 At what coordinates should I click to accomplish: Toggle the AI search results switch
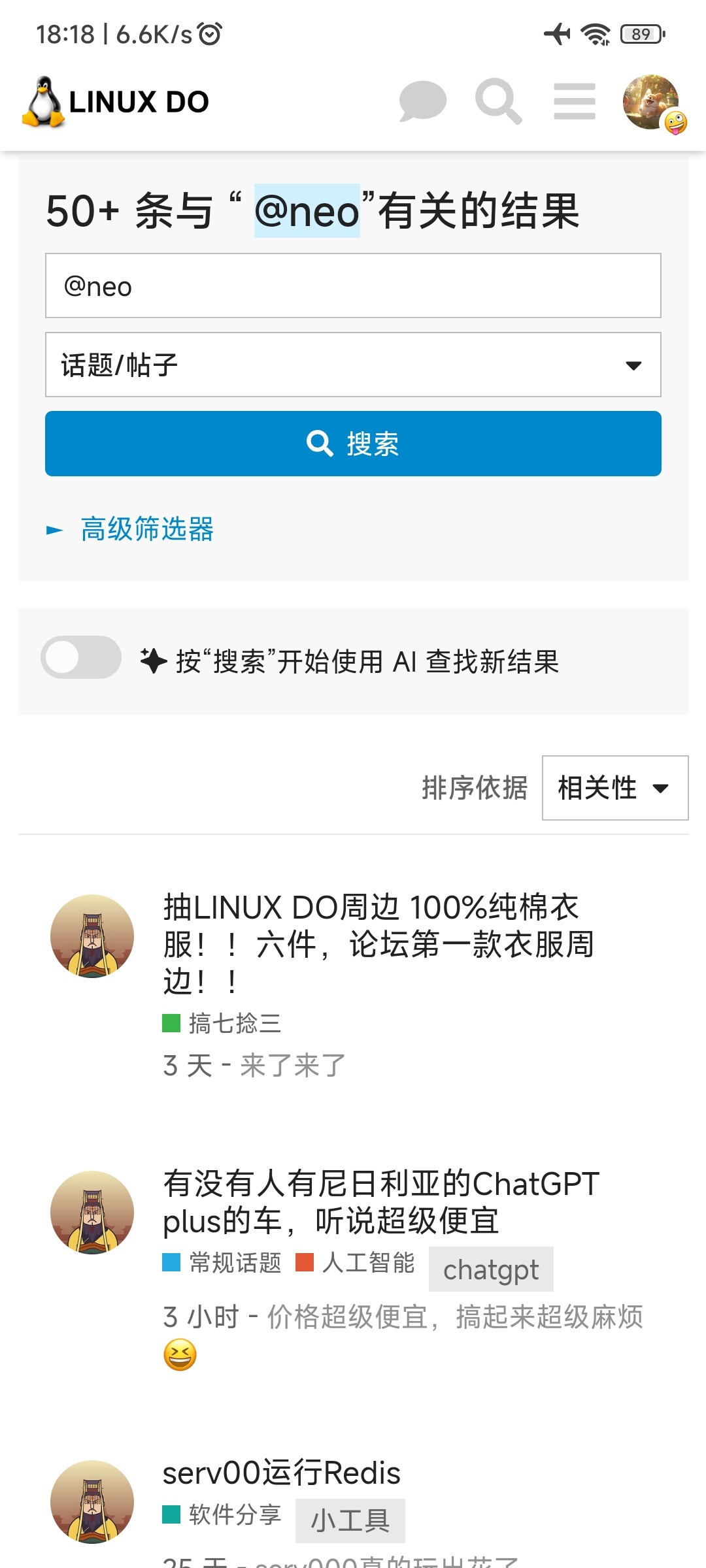click(81, 657)
